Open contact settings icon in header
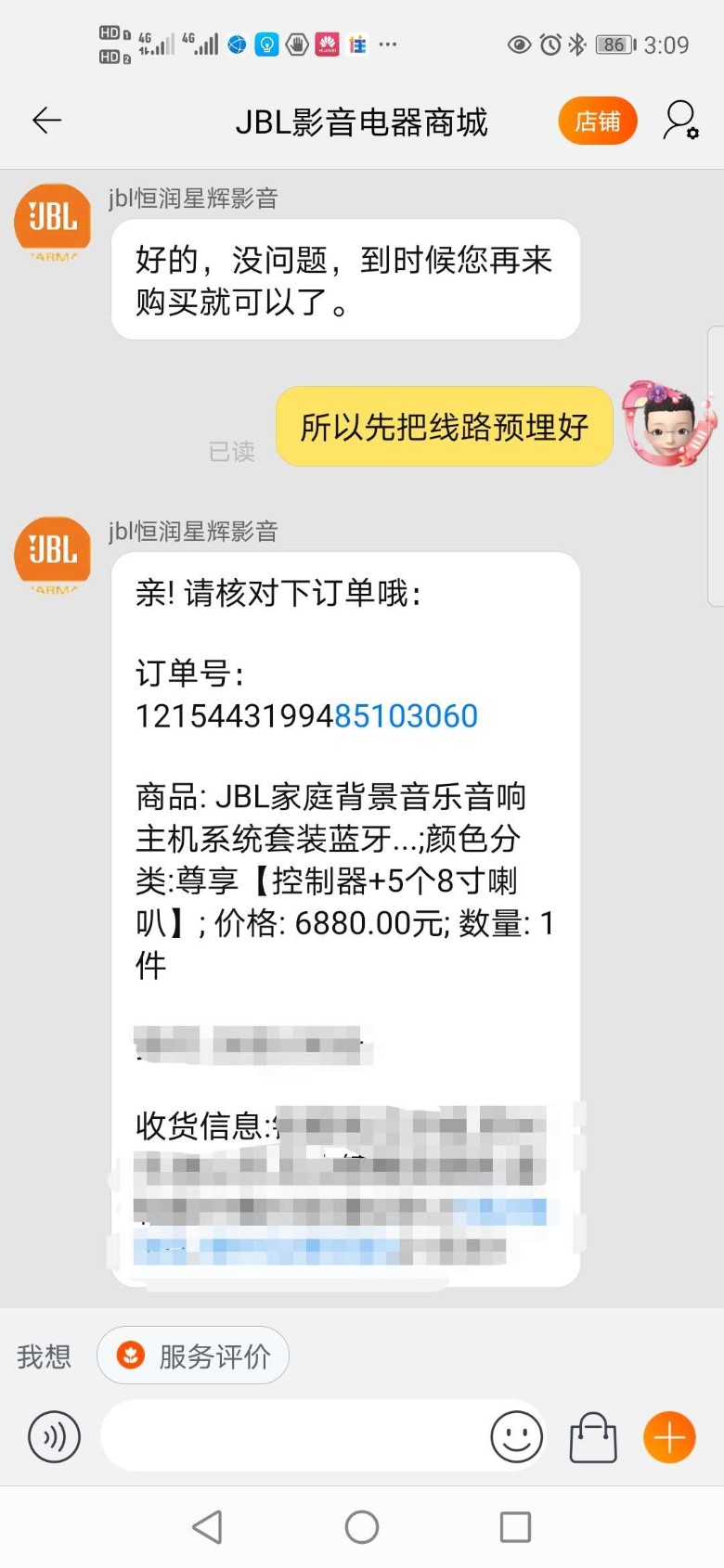 coord(680,122)
